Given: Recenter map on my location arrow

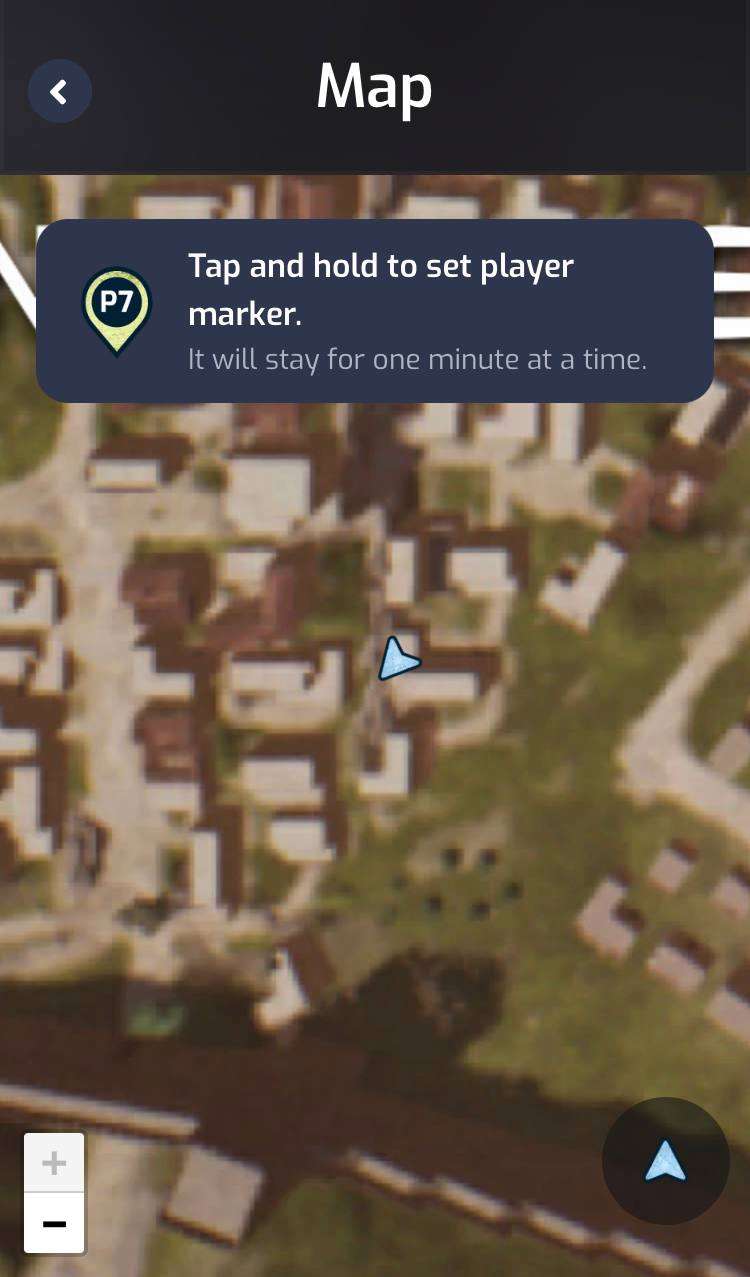Looking at the screenshot, I should [x=665, y=1161].
